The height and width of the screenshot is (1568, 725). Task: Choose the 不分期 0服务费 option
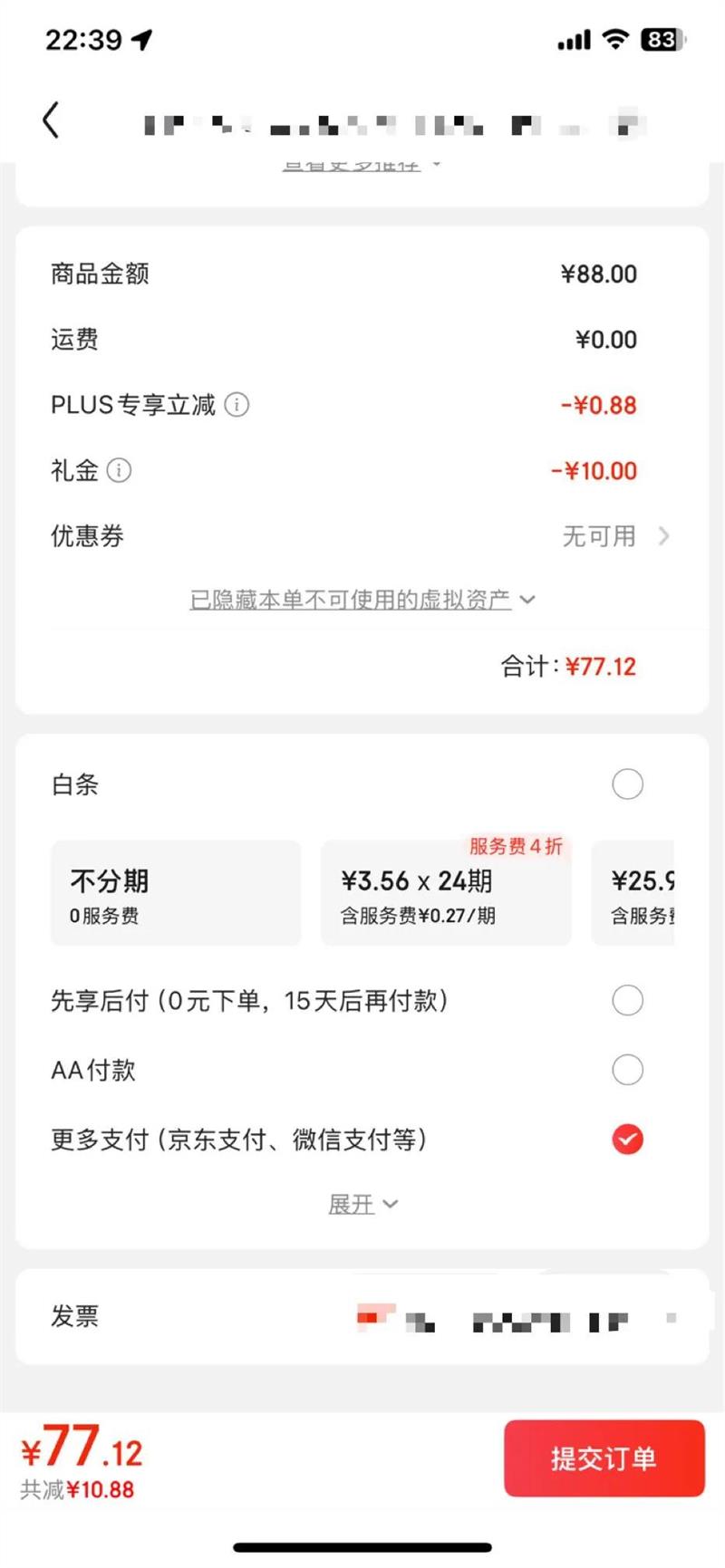(176, 894)
